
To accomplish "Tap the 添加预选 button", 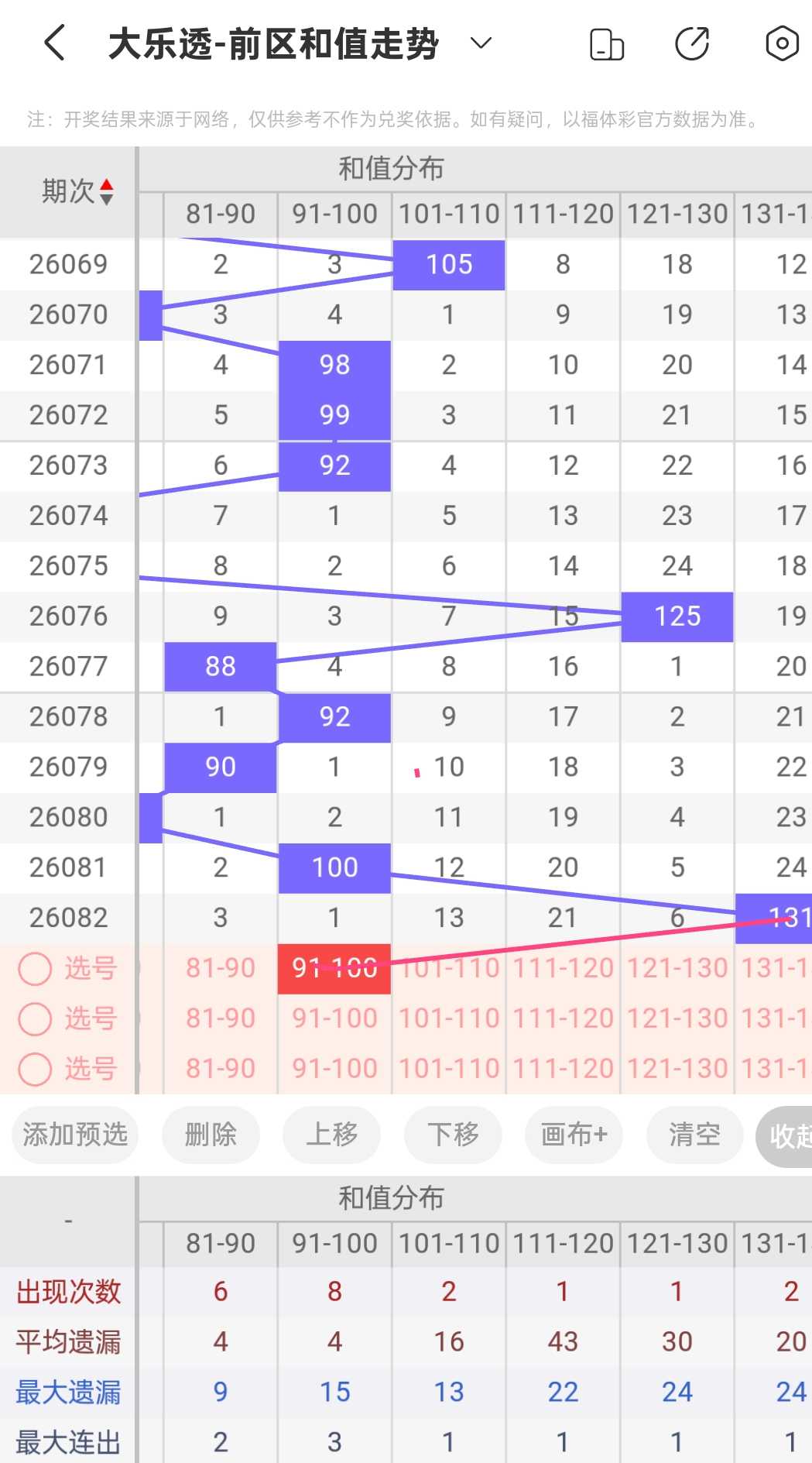I will [75, 1135].
